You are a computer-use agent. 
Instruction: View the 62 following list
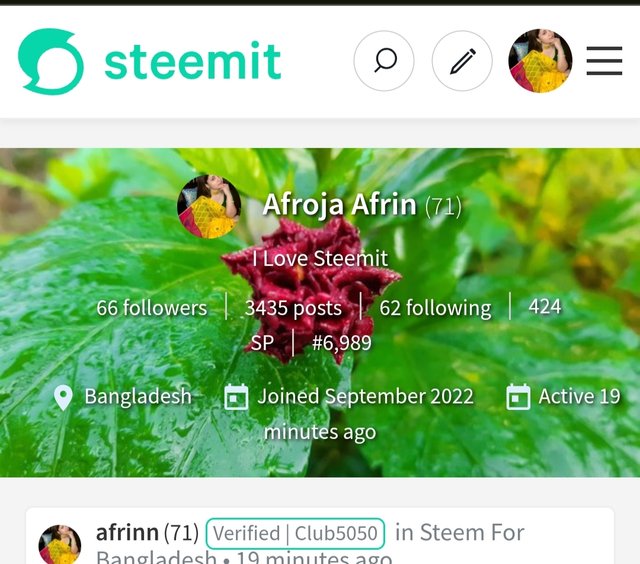pyautogui.click(x=435, y=308)
